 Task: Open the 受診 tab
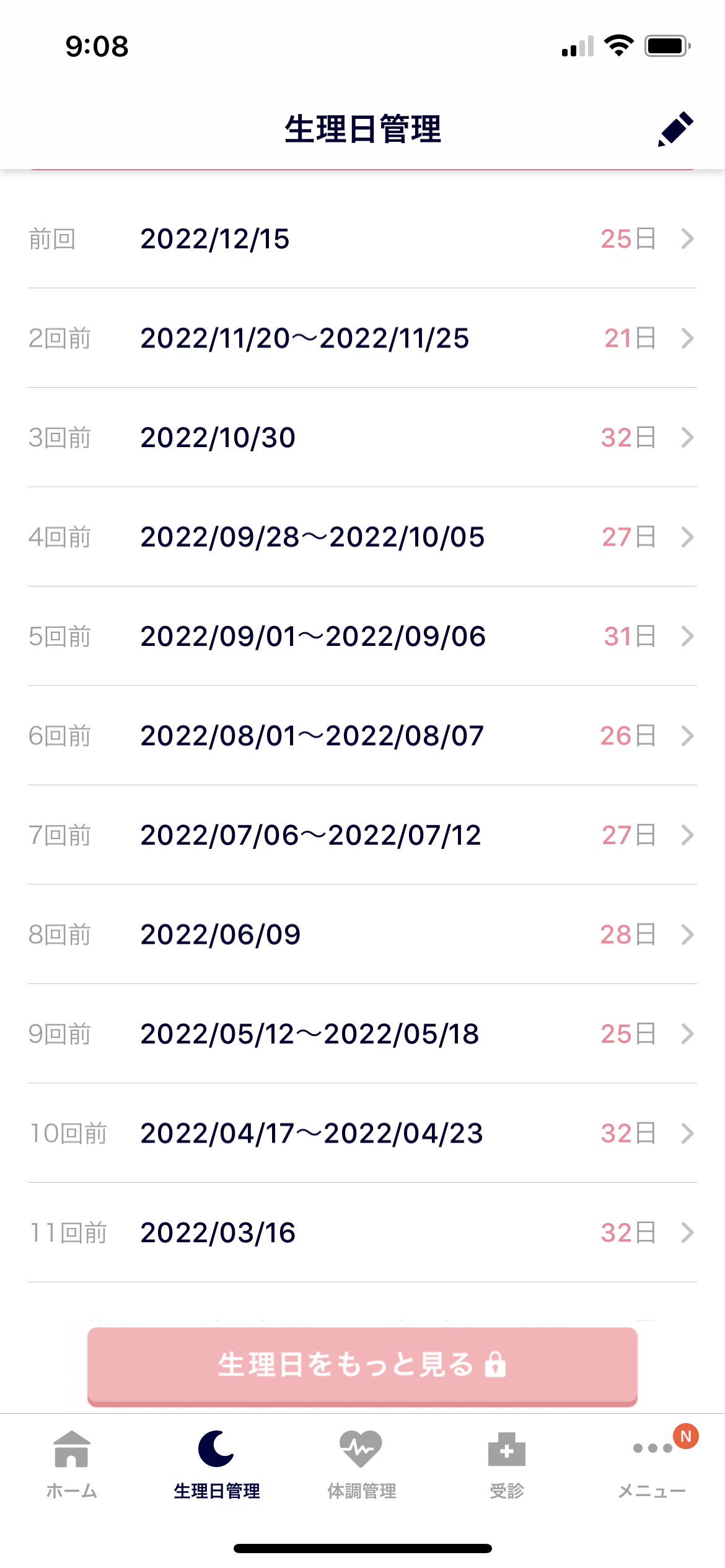[507, 1465]
